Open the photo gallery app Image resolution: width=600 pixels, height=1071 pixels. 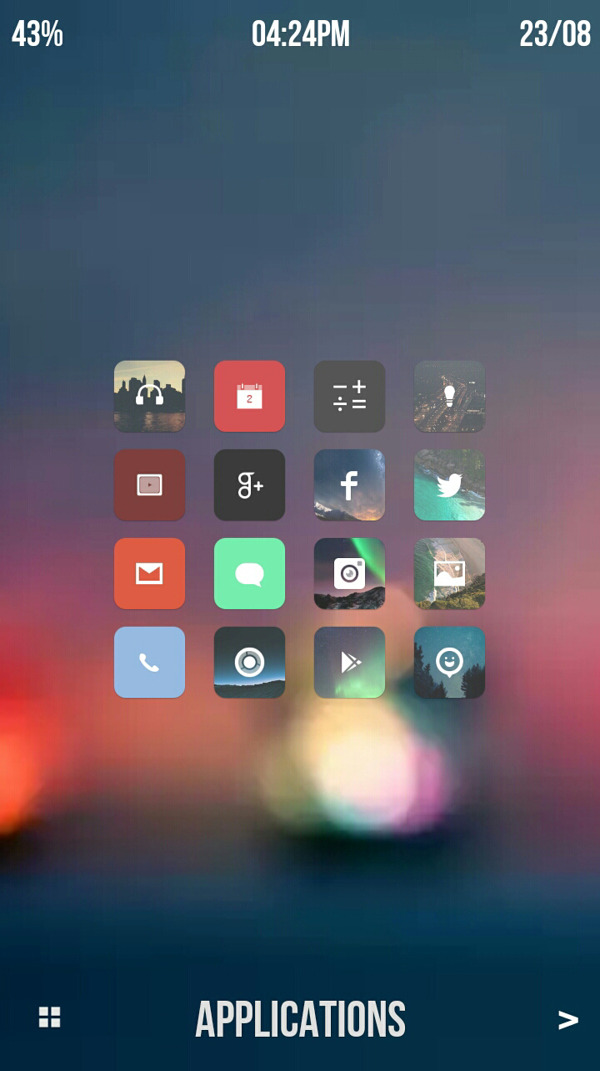coord(449,573)
